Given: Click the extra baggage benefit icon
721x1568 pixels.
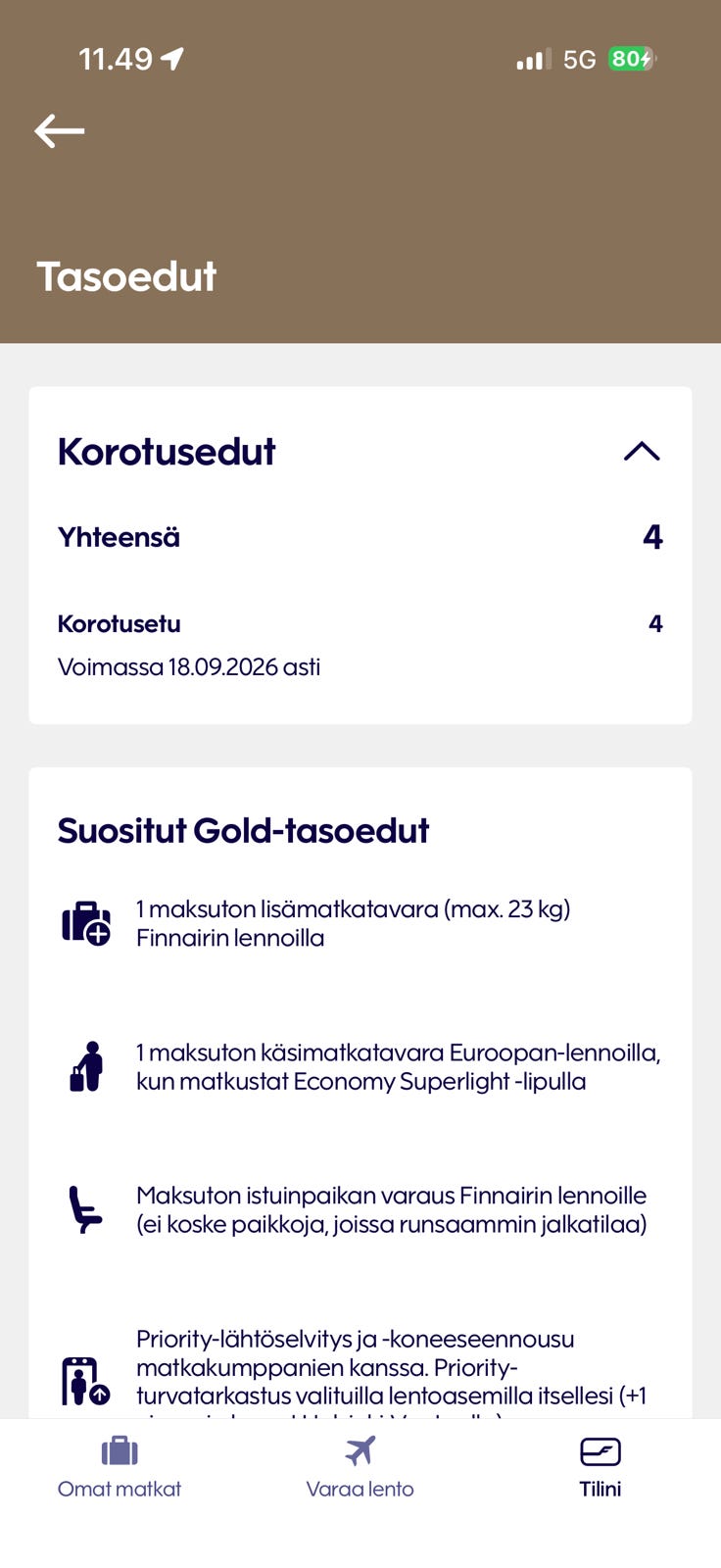Looking at the screenshot, I should point(85,922).
